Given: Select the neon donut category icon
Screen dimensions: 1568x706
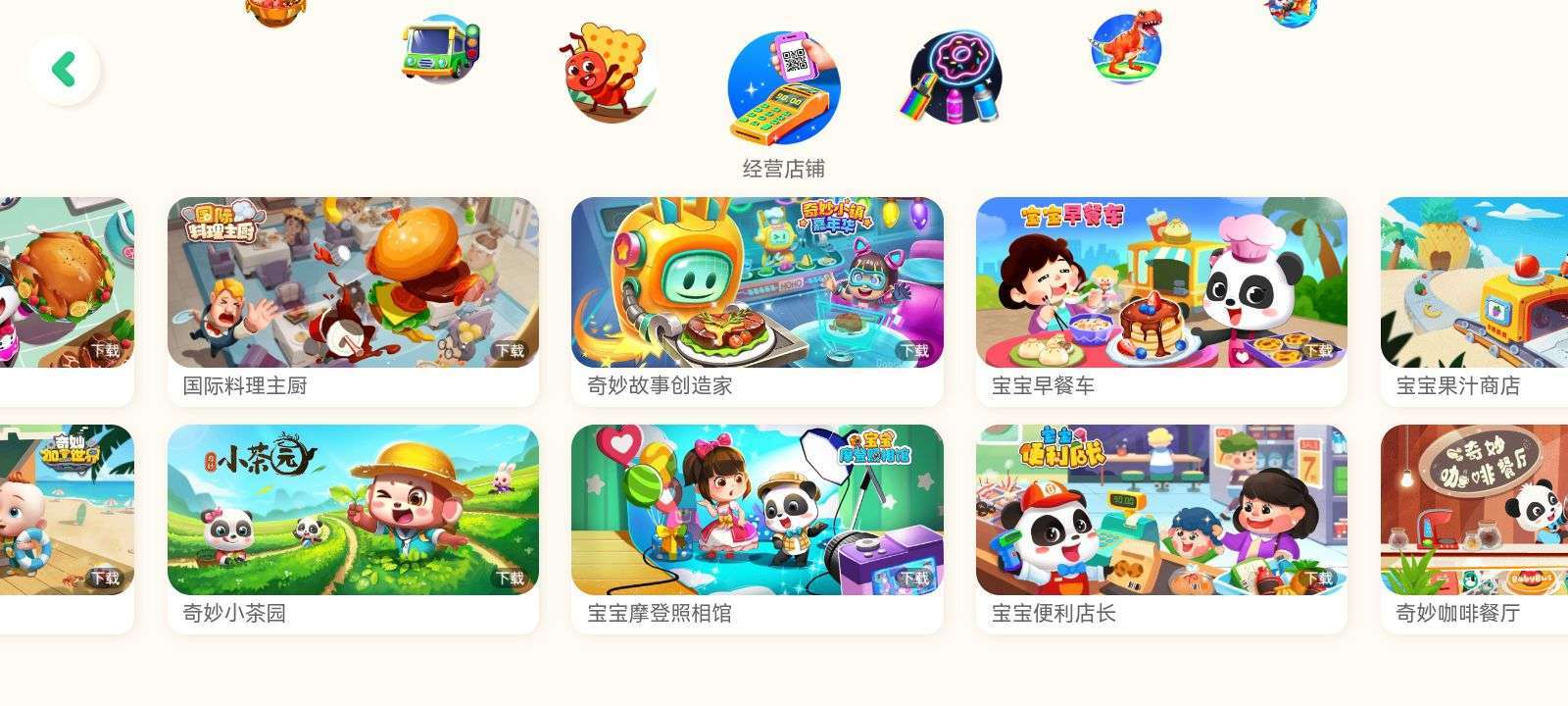Looking at the screenshot, I should (x=953, y=77).
